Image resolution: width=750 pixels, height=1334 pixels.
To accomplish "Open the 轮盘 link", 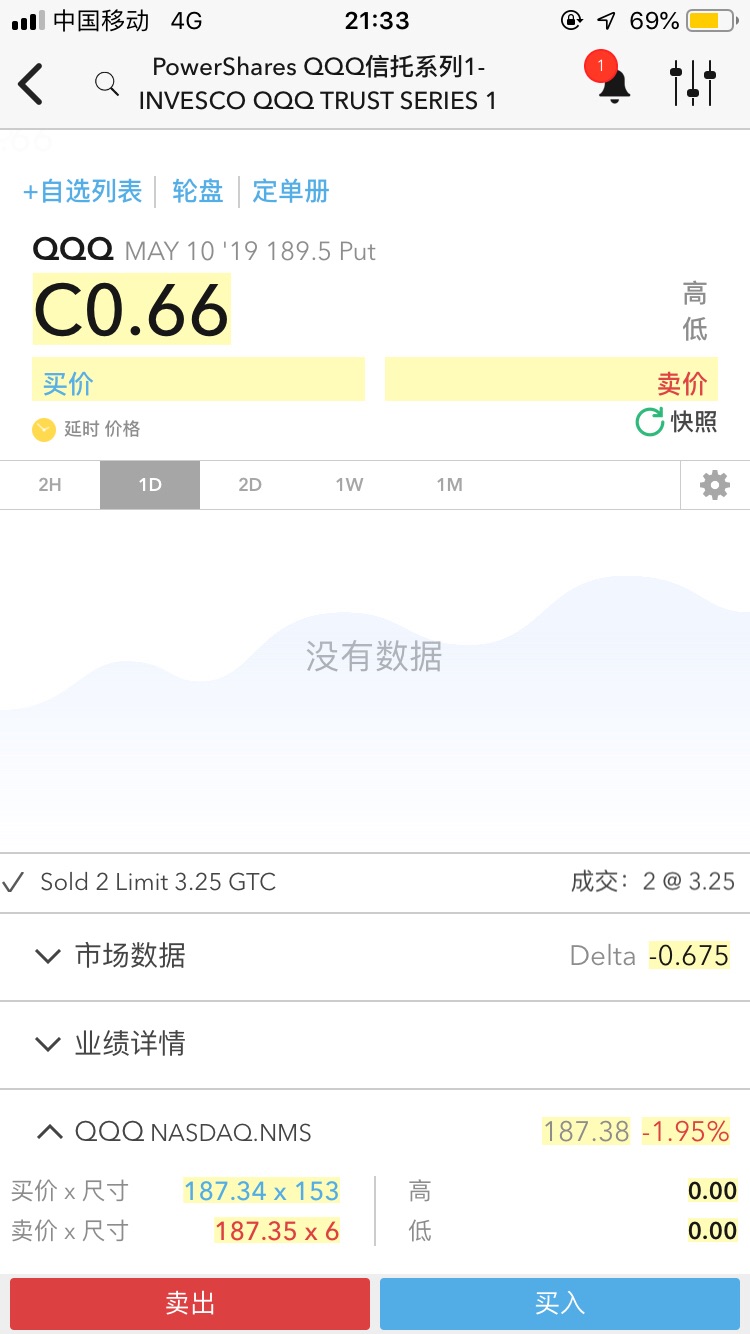I will click(198, 191).
